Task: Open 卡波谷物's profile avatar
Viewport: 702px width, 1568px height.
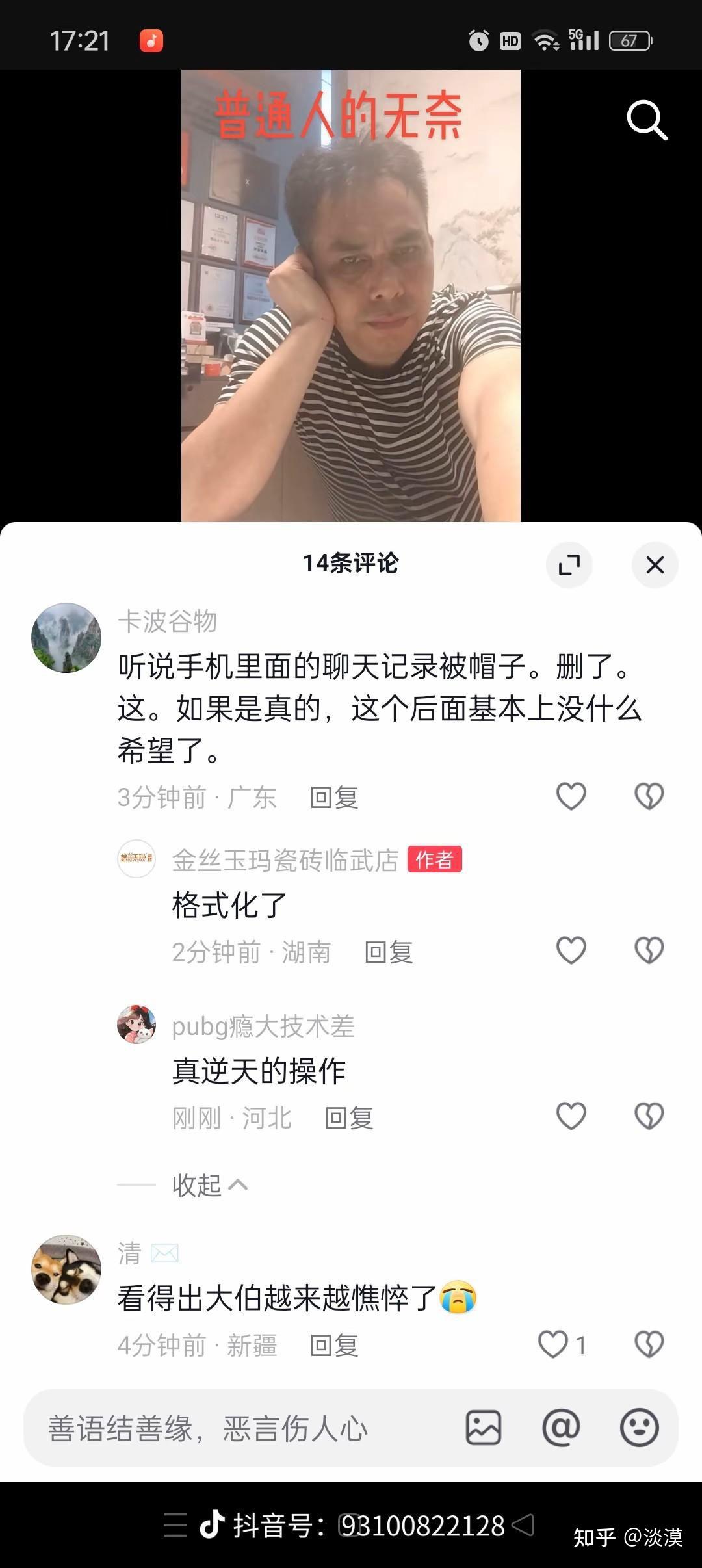Action: [66, 638]
